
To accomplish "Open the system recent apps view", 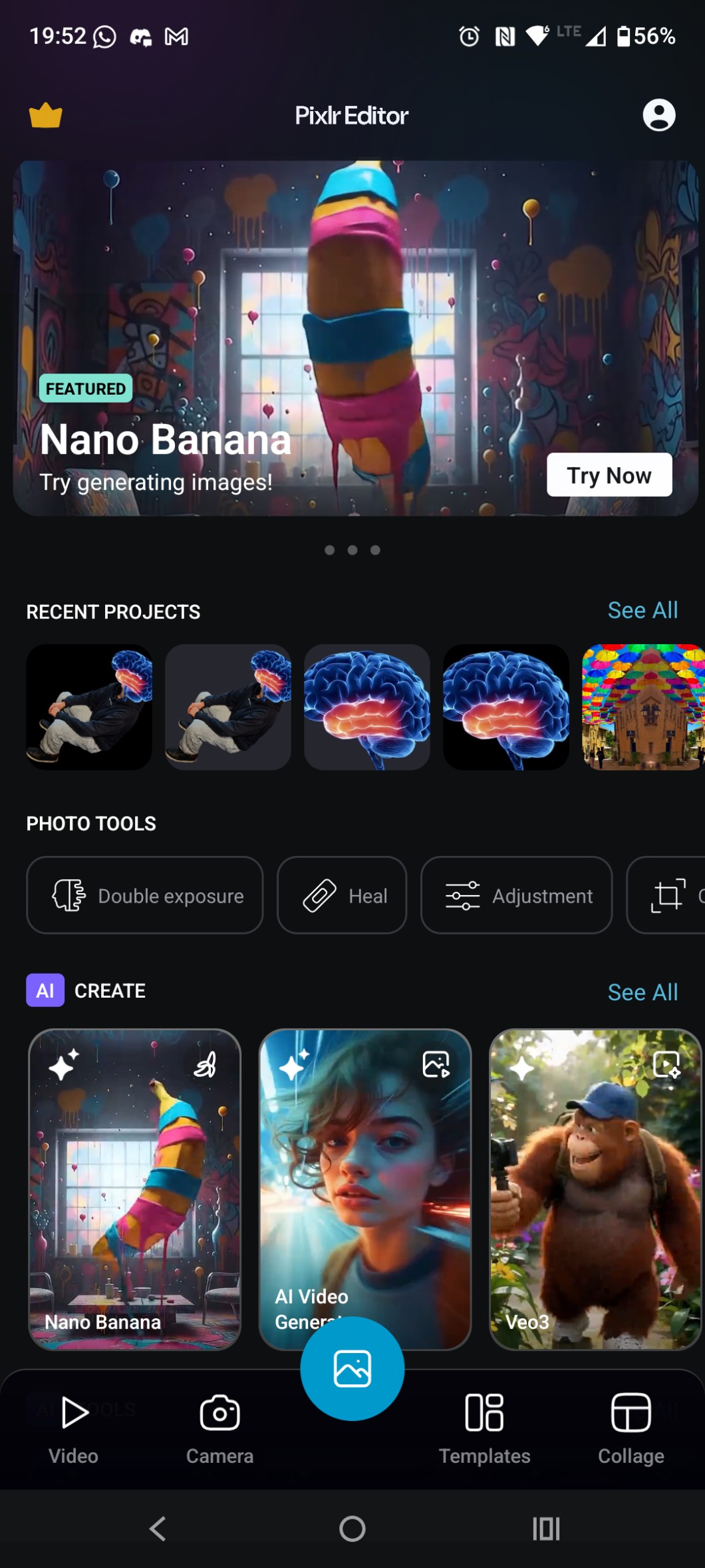I will [546, 1529].
